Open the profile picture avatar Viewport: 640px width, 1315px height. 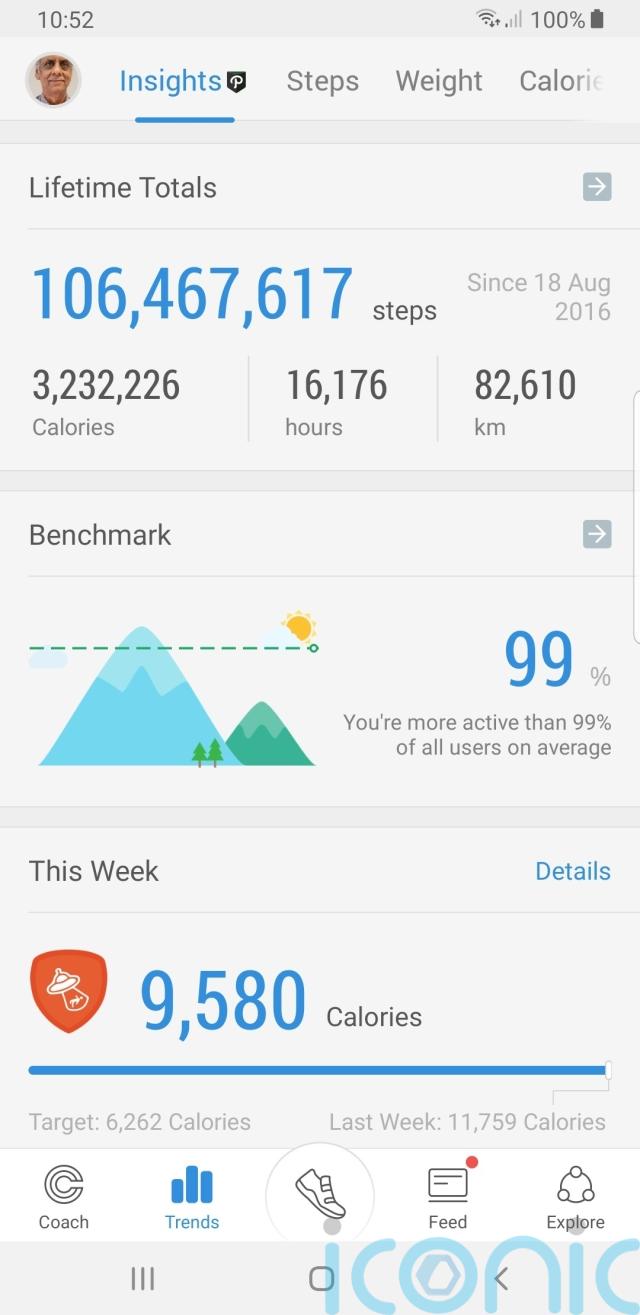(x=53, y=80)
